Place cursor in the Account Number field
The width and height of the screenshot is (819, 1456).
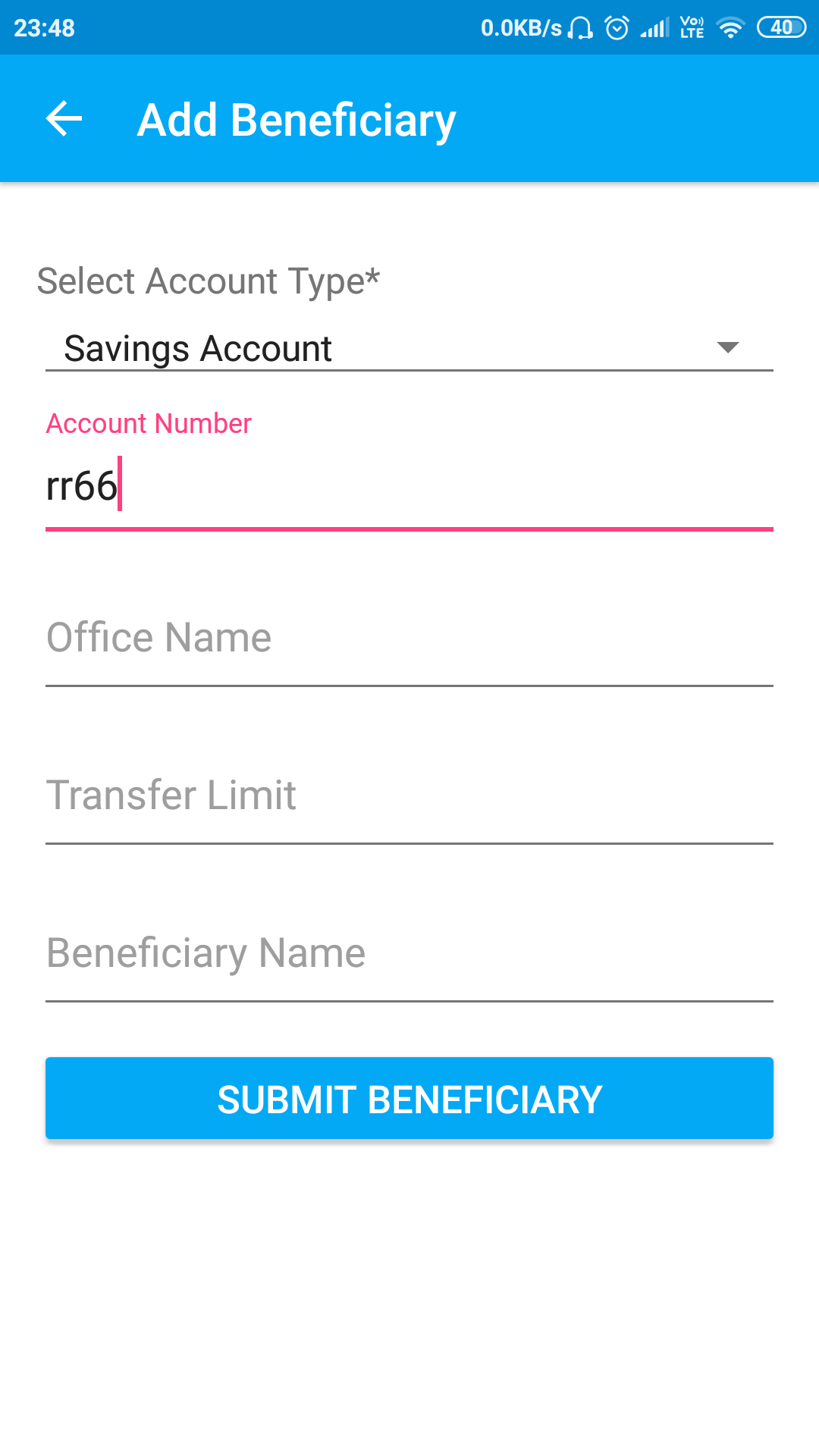pyautogui.click(x=409, y=485)
